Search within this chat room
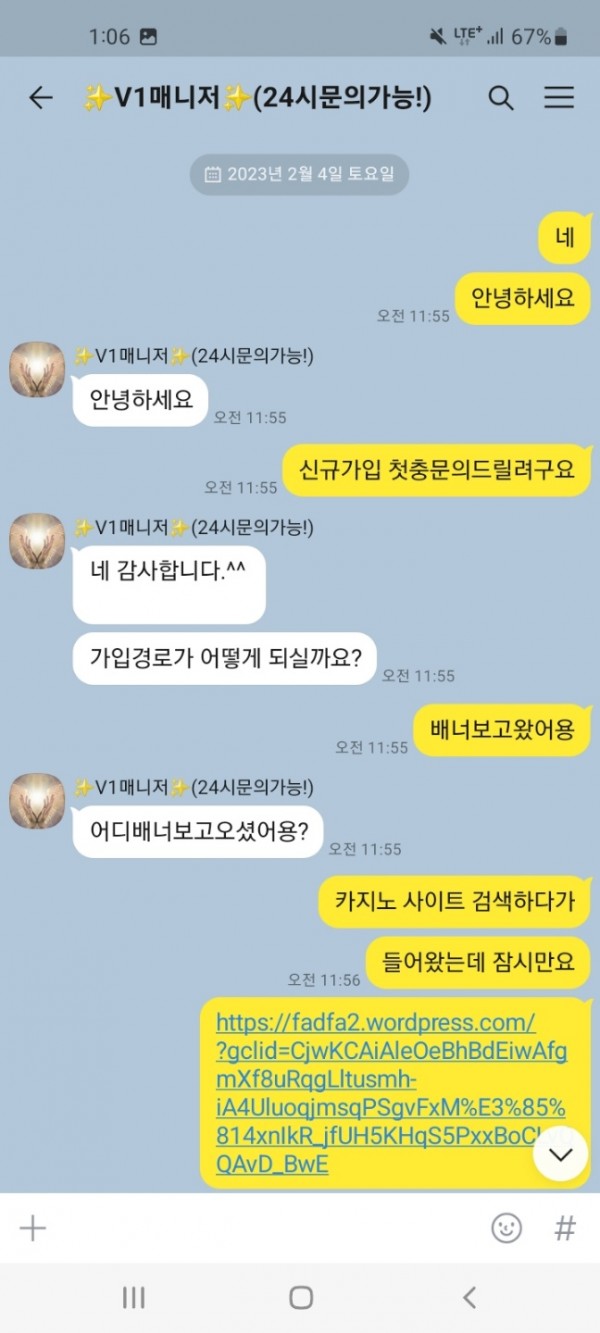 click(500, 97)
